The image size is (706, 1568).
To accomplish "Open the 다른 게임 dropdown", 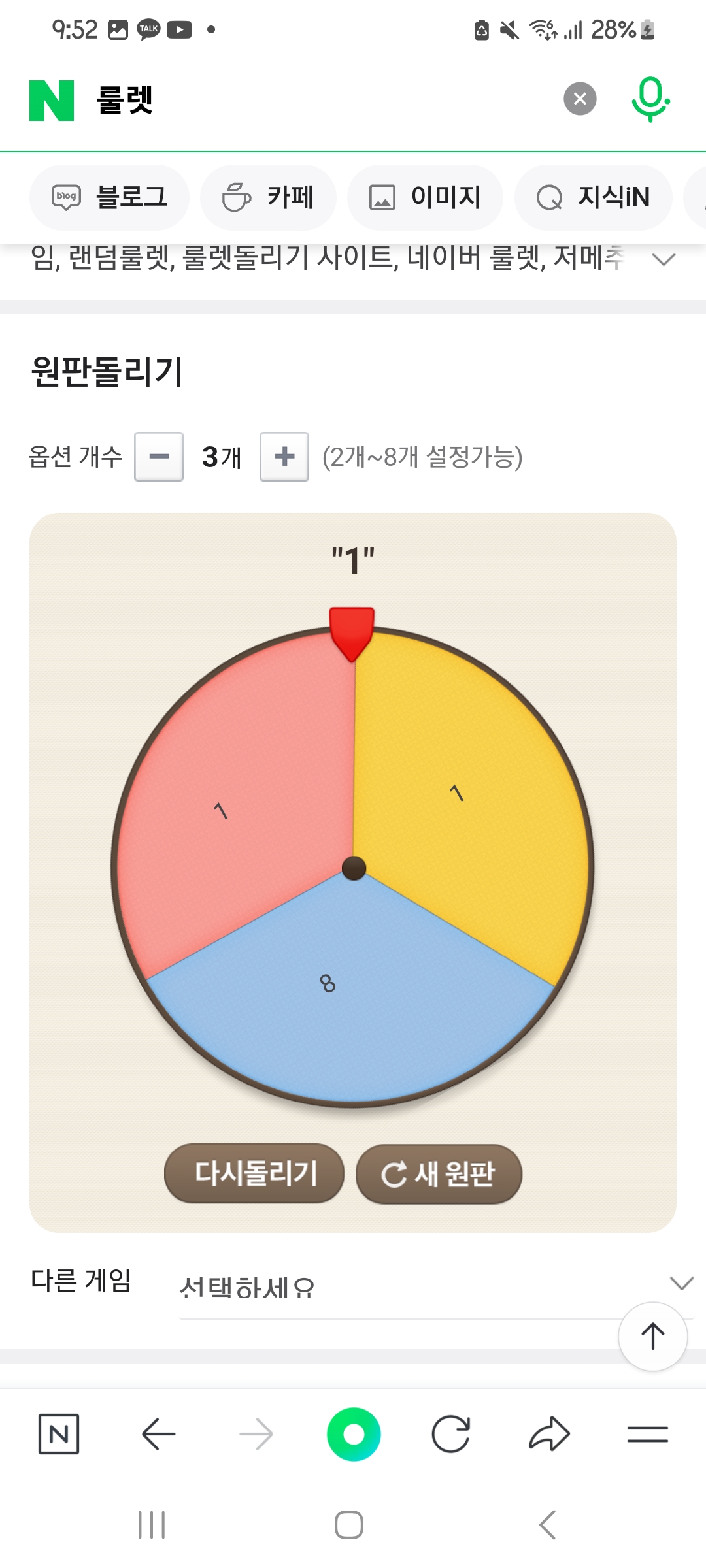I will [x=431, y=1286].
